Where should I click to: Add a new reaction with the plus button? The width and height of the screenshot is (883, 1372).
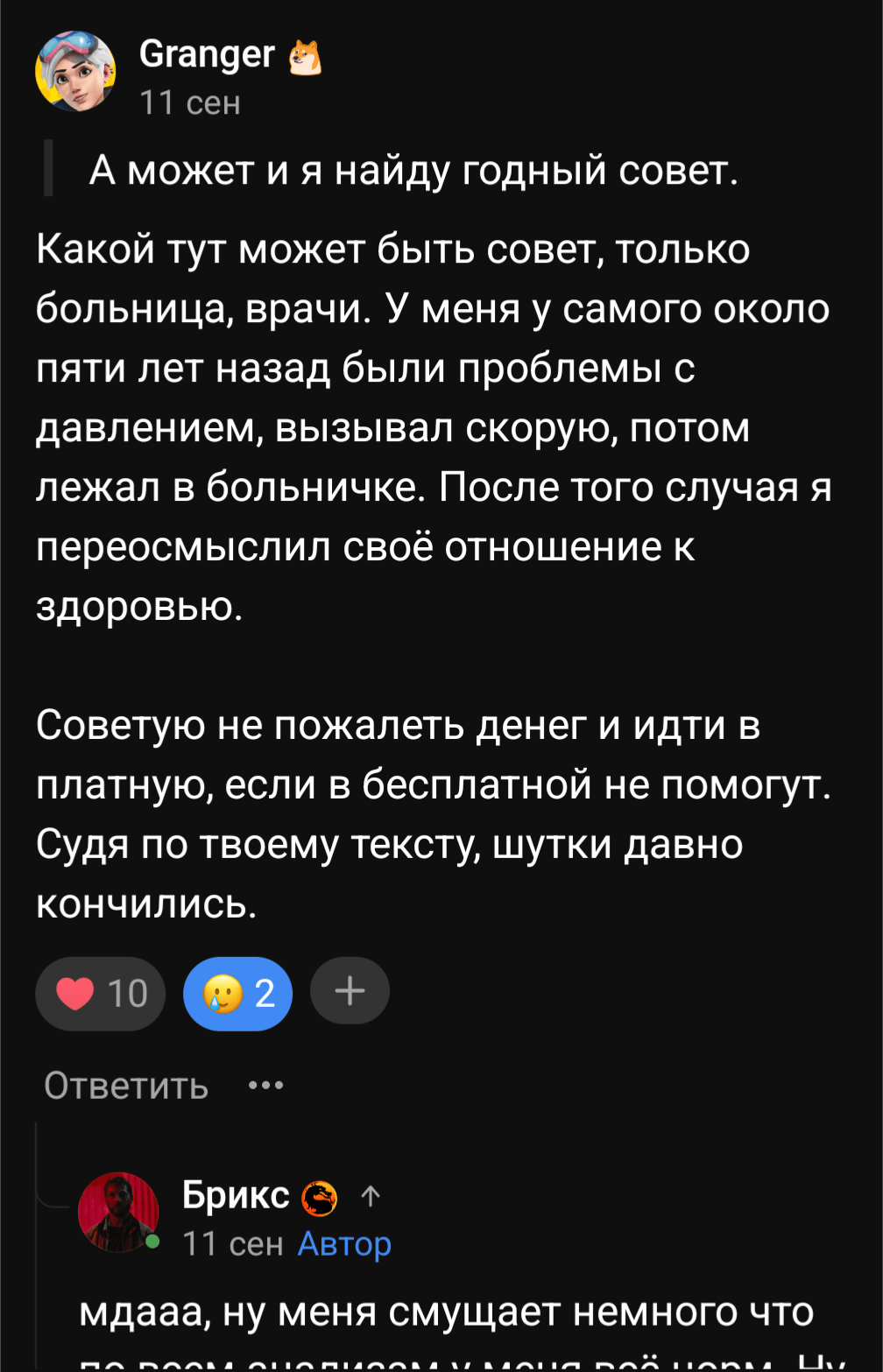click(350, 991)
